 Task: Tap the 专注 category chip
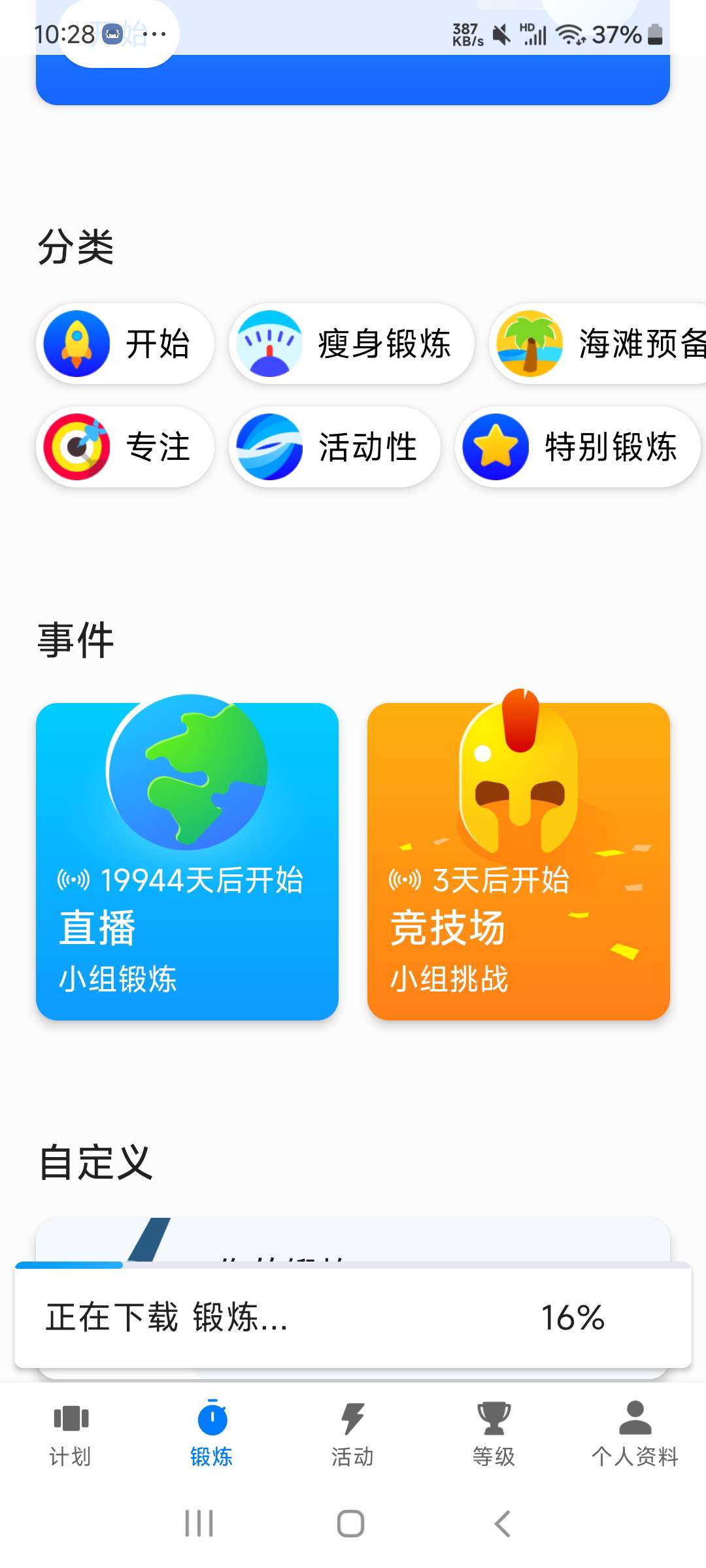(x=125, y=447)
